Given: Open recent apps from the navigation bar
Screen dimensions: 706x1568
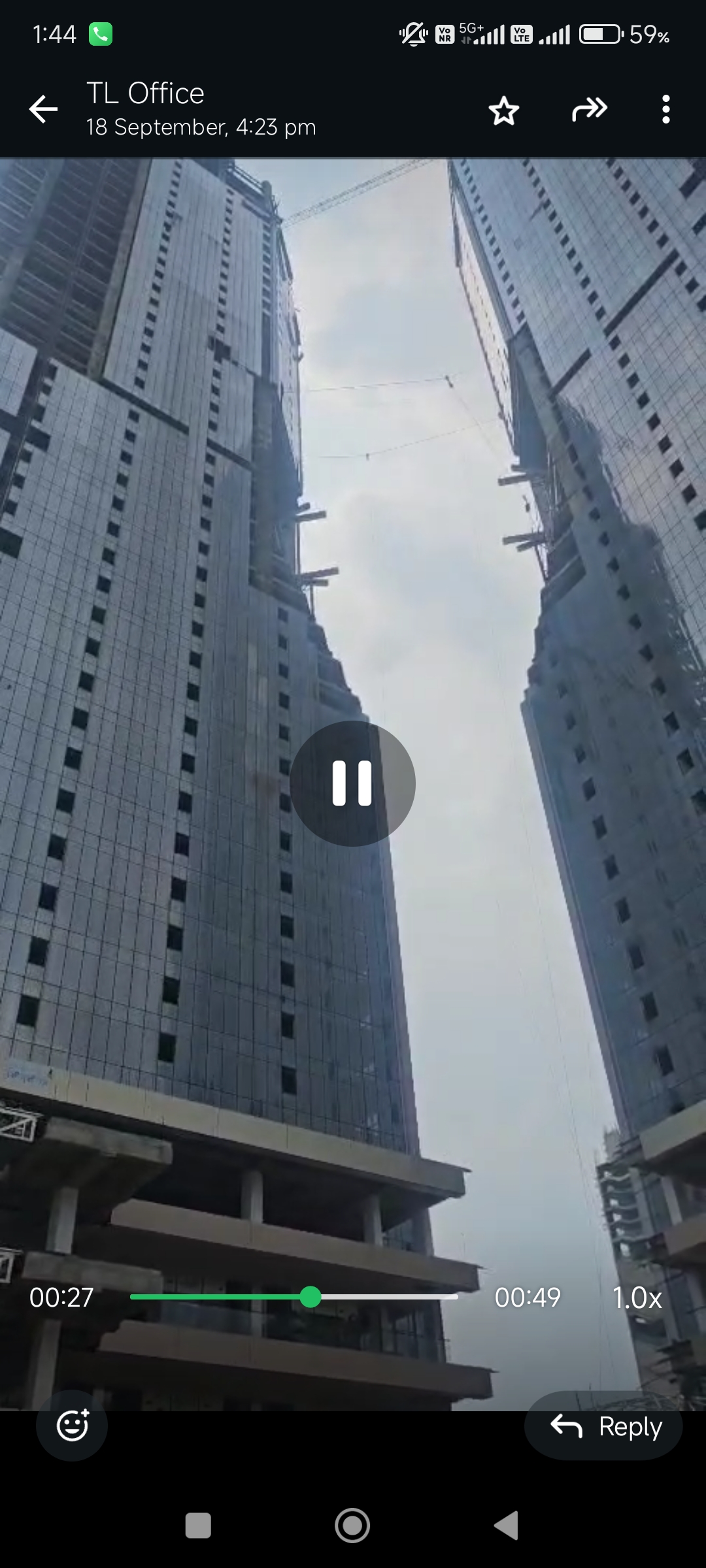Looking at the screenshot, I should (198, 1526).
